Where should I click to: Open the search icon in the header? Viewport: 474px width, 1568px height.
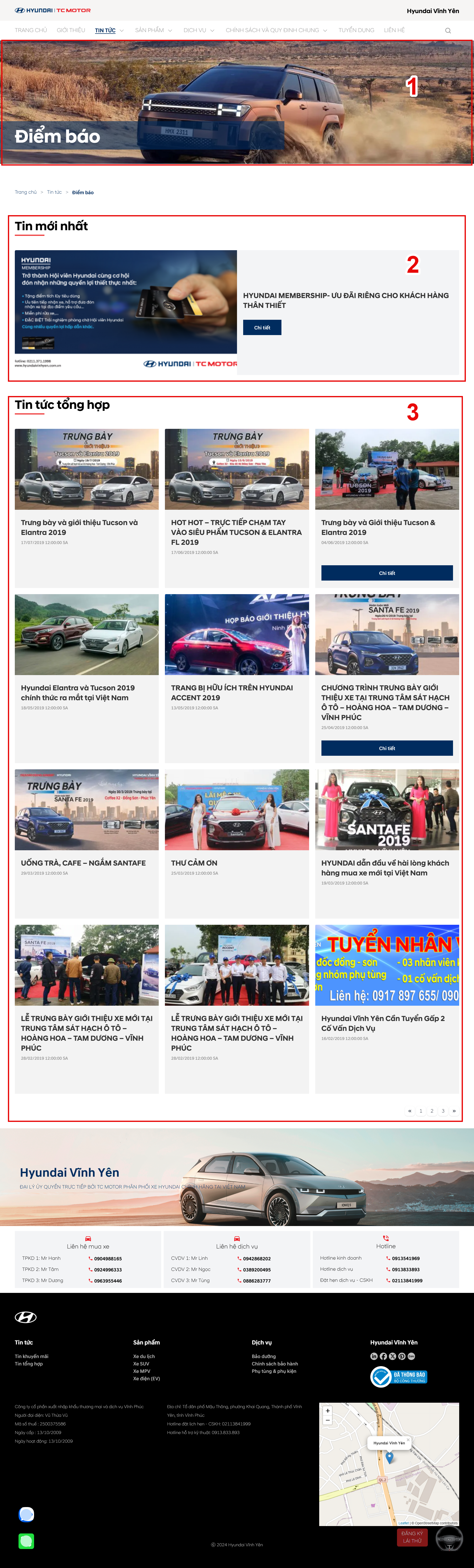point(448,30)
